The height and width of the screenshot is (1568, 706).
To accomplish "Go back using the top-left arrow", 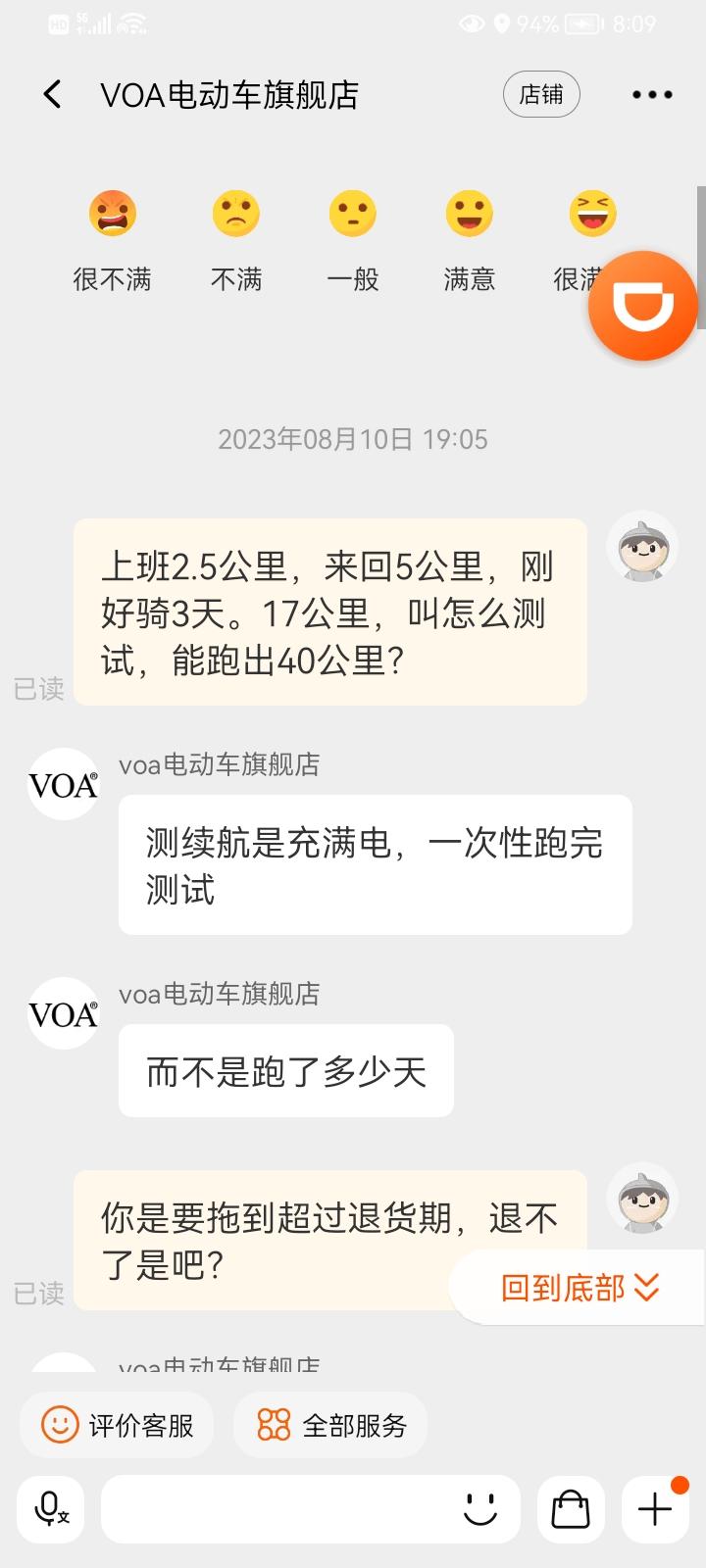I will (x=52, y=94).
